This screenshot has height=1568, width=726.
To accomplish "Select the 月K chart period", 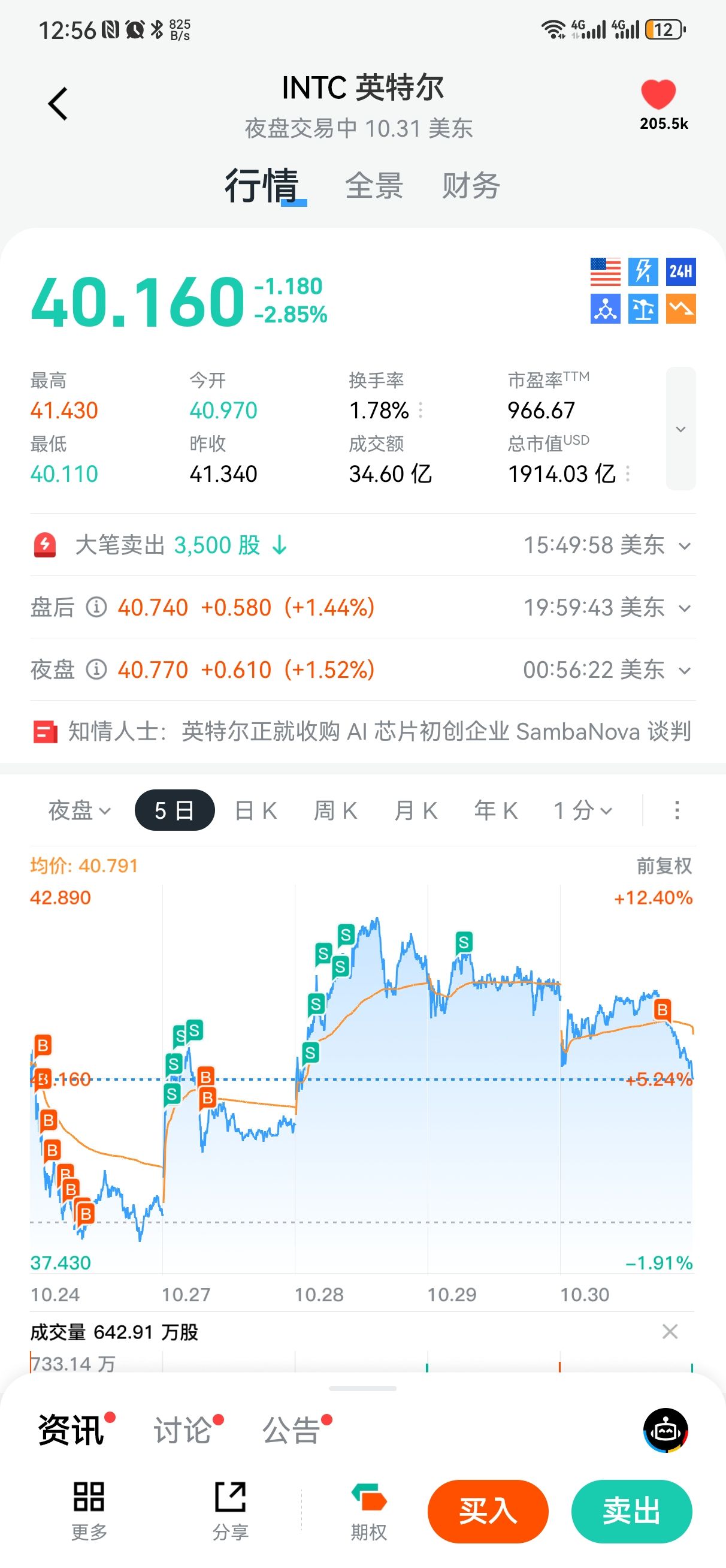I will [x=416, y=810].
